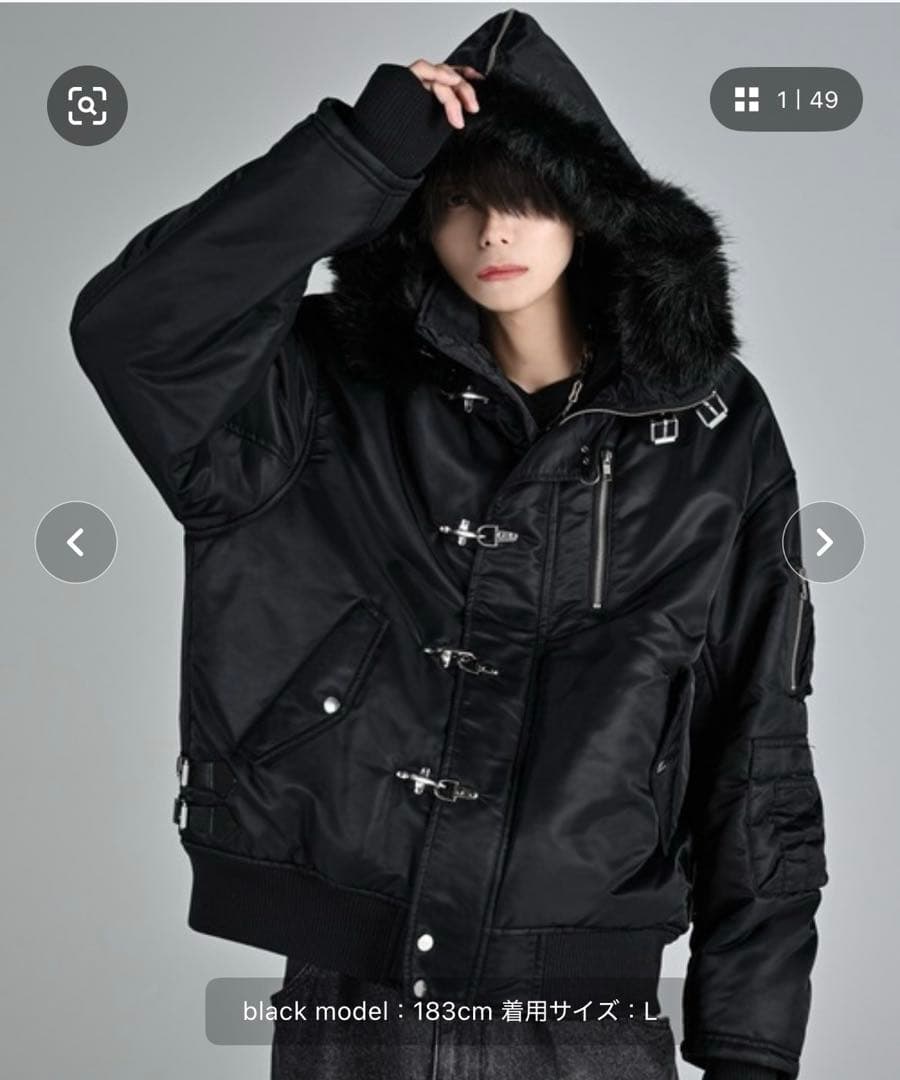Tap the image search icon
Image resolution: width=900 pixels, height=1080 pixels.
(87, 104)
